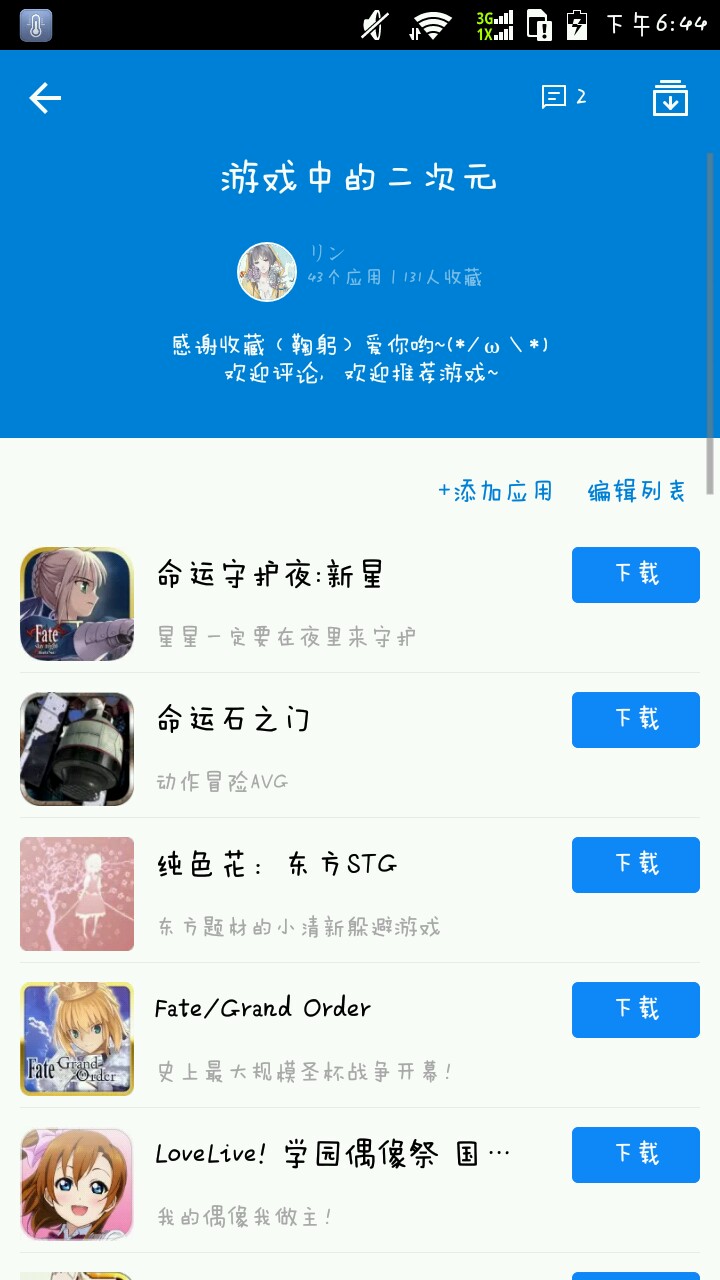The height and width of the screenshot is (1280, 720).
Task: Tap +添加应用 to add an app
Action: click(x=495, y=491)
